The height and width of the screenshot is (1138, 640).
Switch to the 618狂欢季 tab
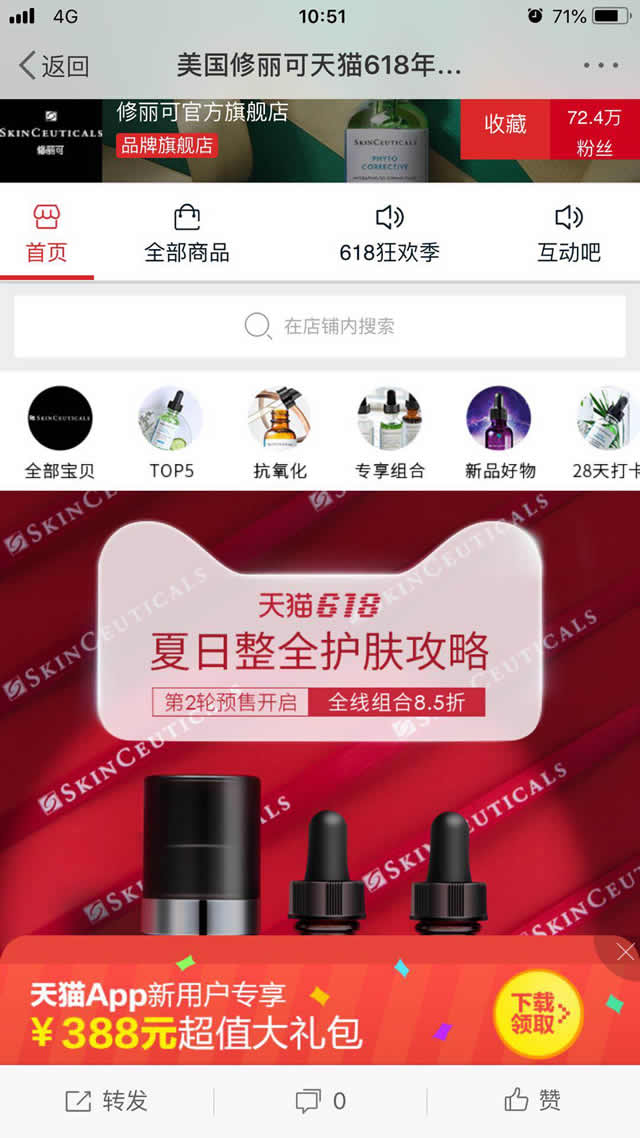coord(389,233)
